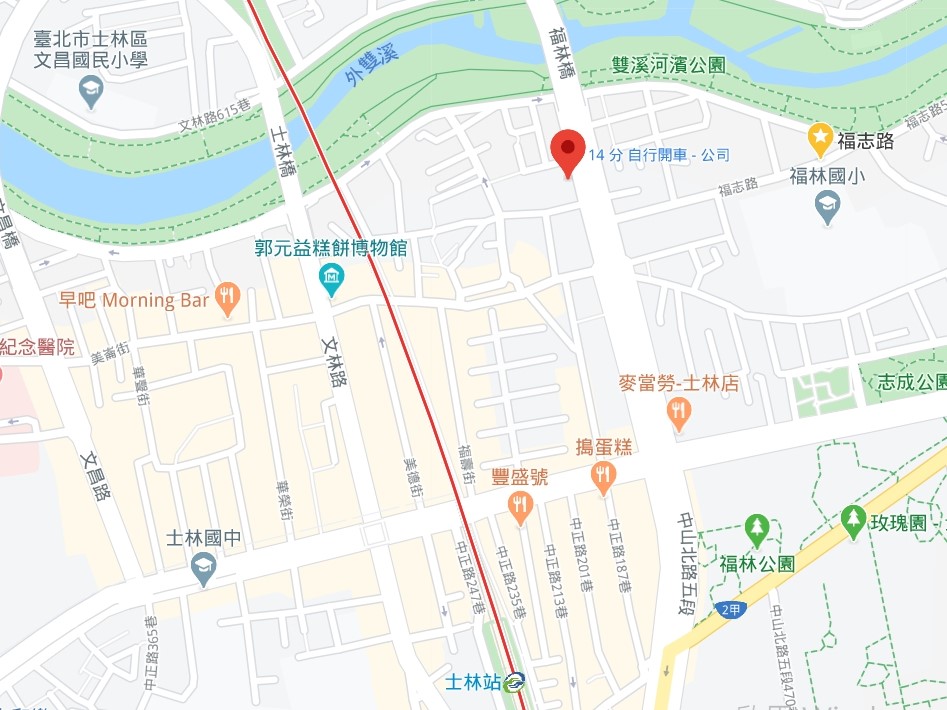Open 郭元益糕餅博物館 museum marker
Viewport: 947px width, 710px height.
tap(331, 275)
